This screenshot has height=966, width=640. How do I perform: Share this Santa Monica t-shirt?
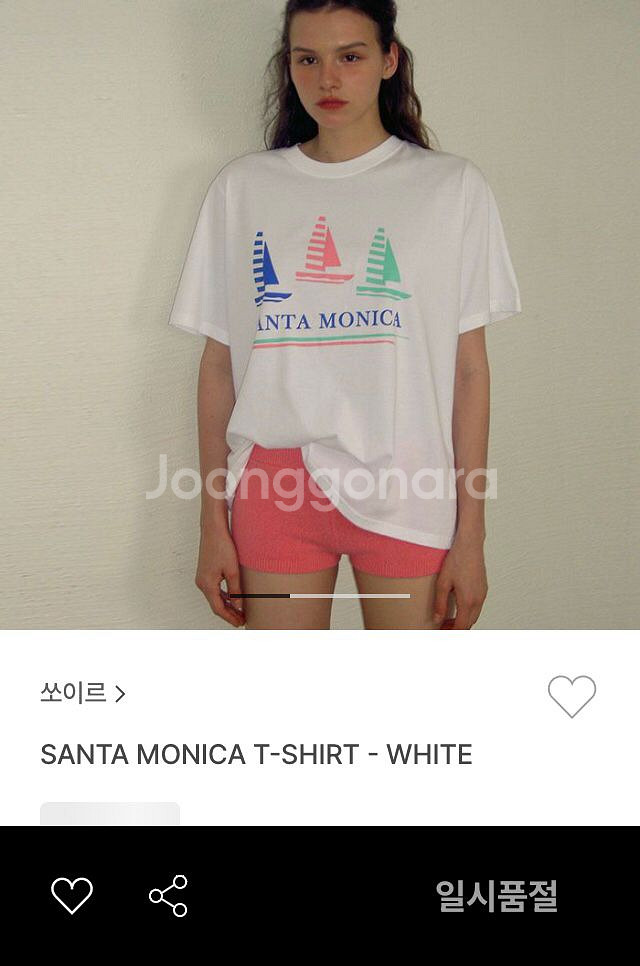coord(168,896)
